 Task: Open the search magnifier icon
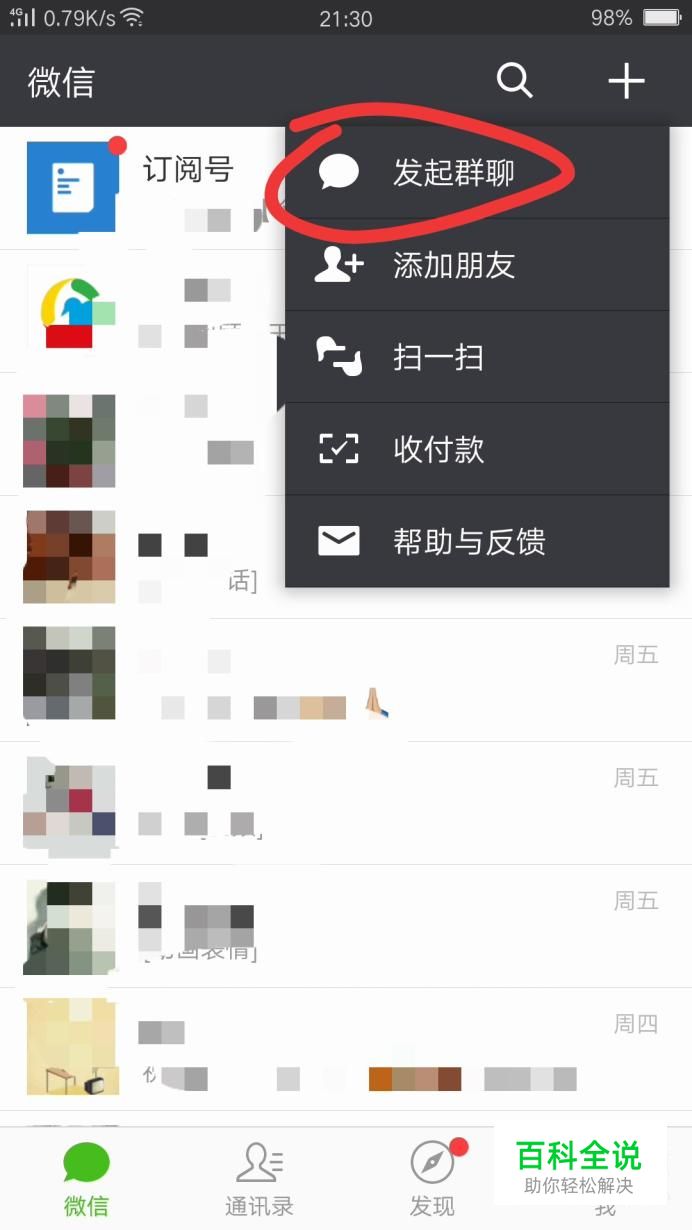[514, 80]
